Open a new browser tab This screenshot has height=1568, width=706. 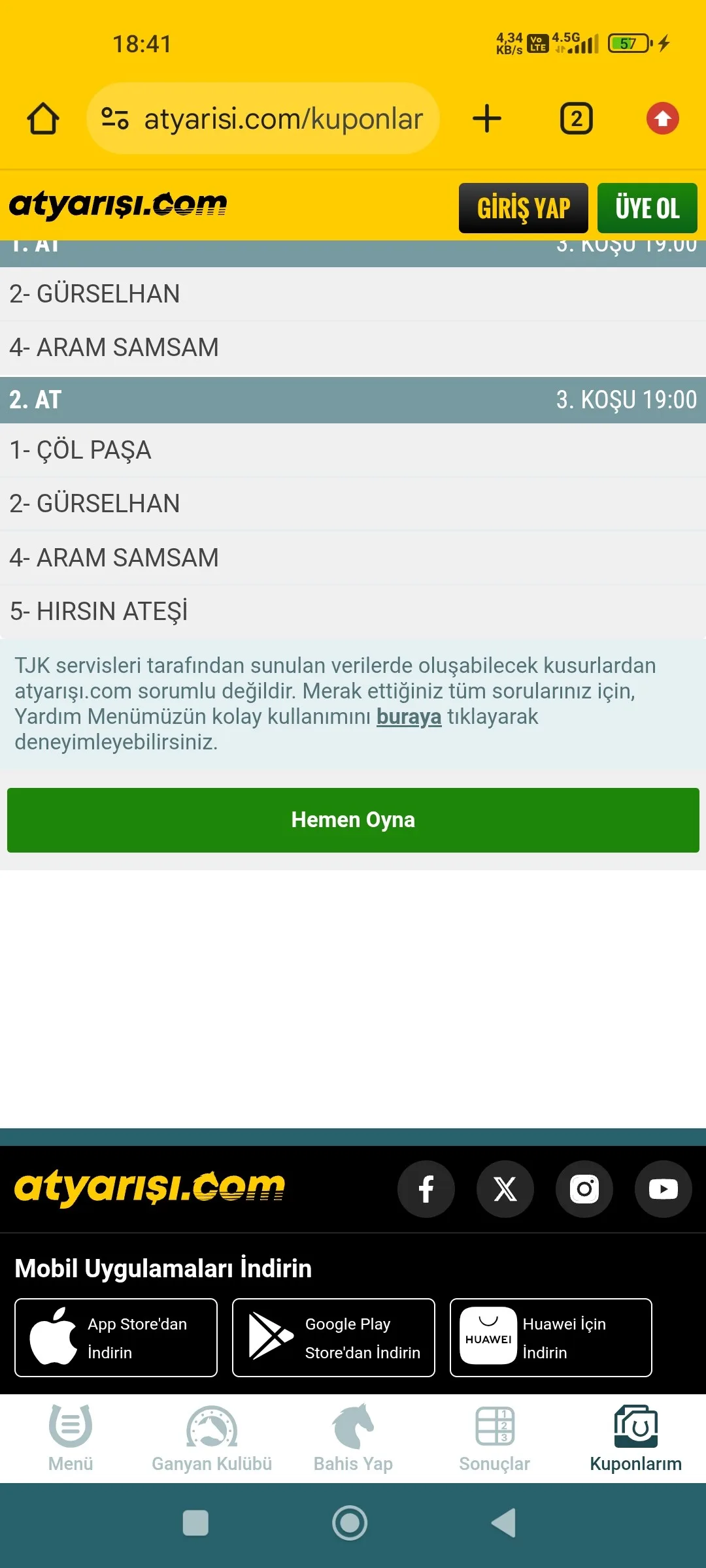pyautogui.click(x=487, y=119)
